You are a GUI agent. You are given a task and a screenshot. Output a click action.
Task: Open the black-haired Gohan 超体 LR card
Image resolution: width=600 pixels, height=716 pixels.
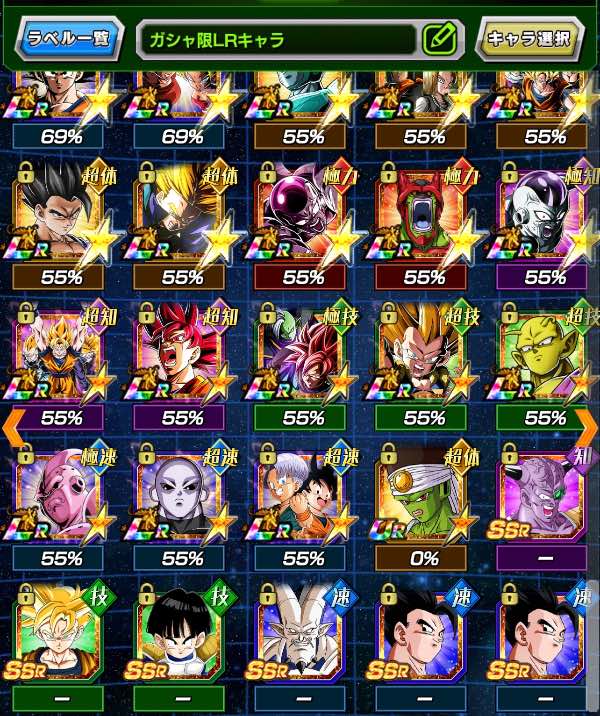(x=62, y=220)
